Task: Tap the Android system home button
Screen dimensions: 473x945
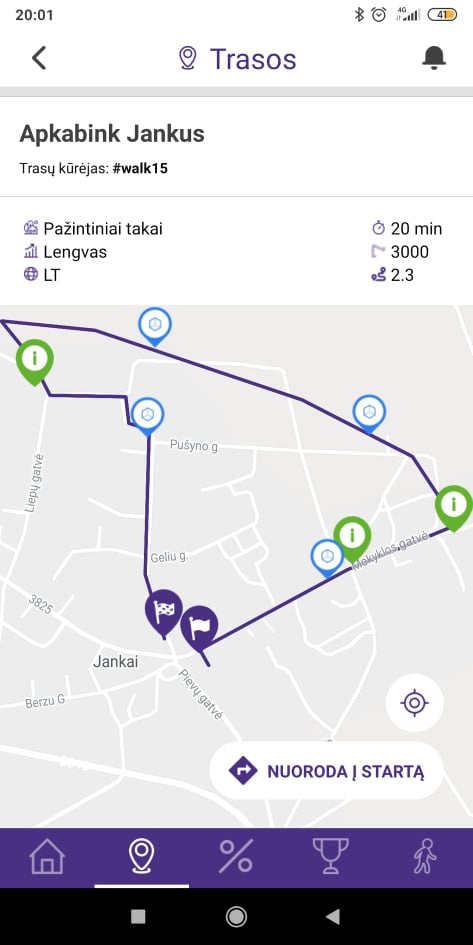Action: (x=236, y=917)
